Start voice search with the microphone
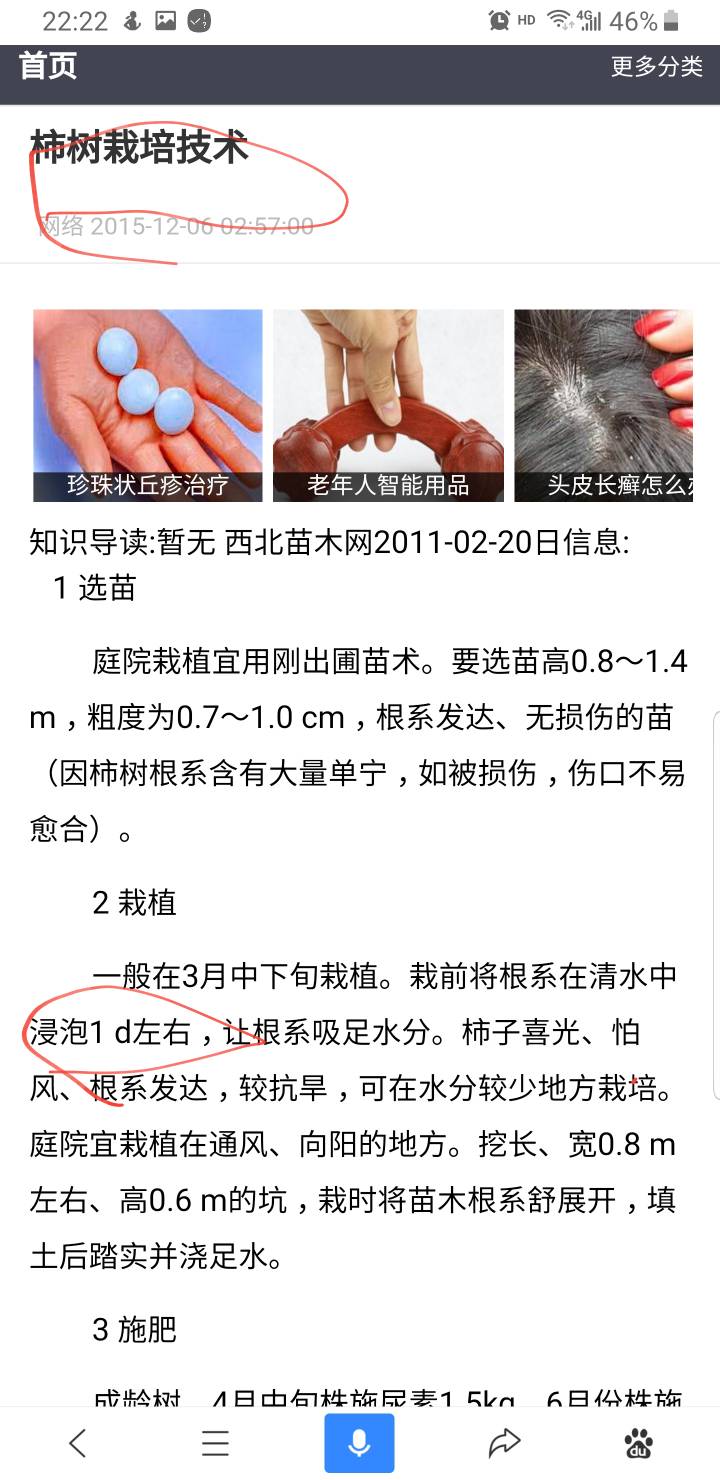 [x=359, y=1442]
